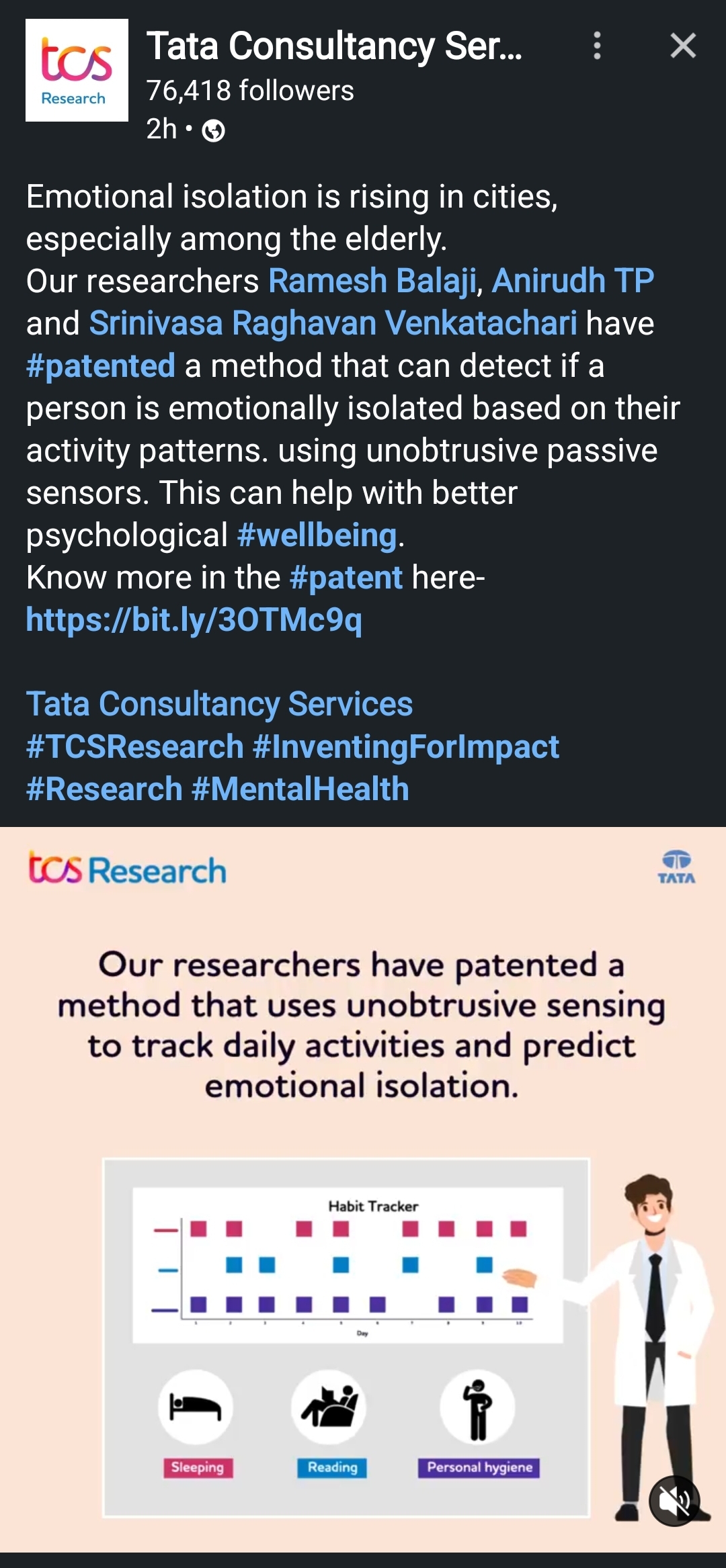The image size is (726, 1568).
Task: Open the #Research hashtag
Action: point(104,789)
